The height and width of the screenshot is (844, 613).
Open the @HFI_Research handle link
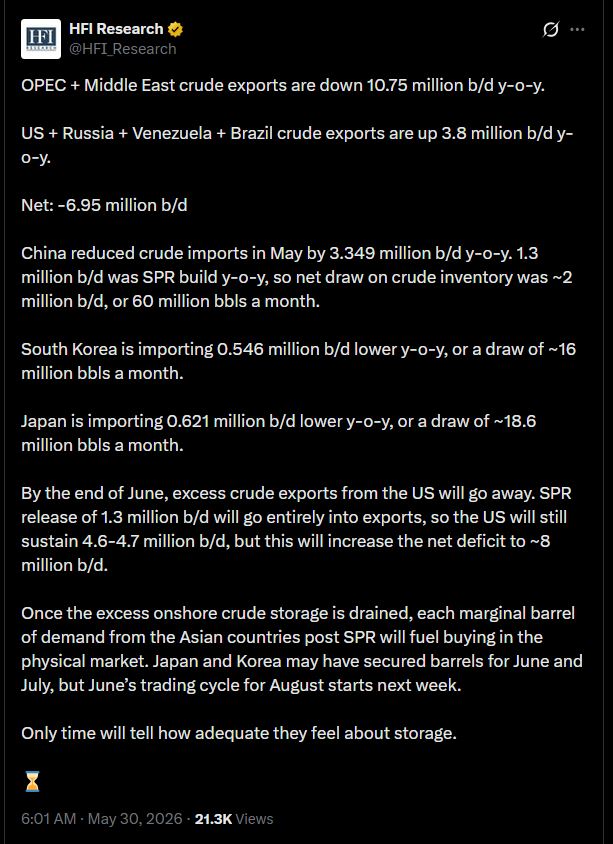[123, 49]
